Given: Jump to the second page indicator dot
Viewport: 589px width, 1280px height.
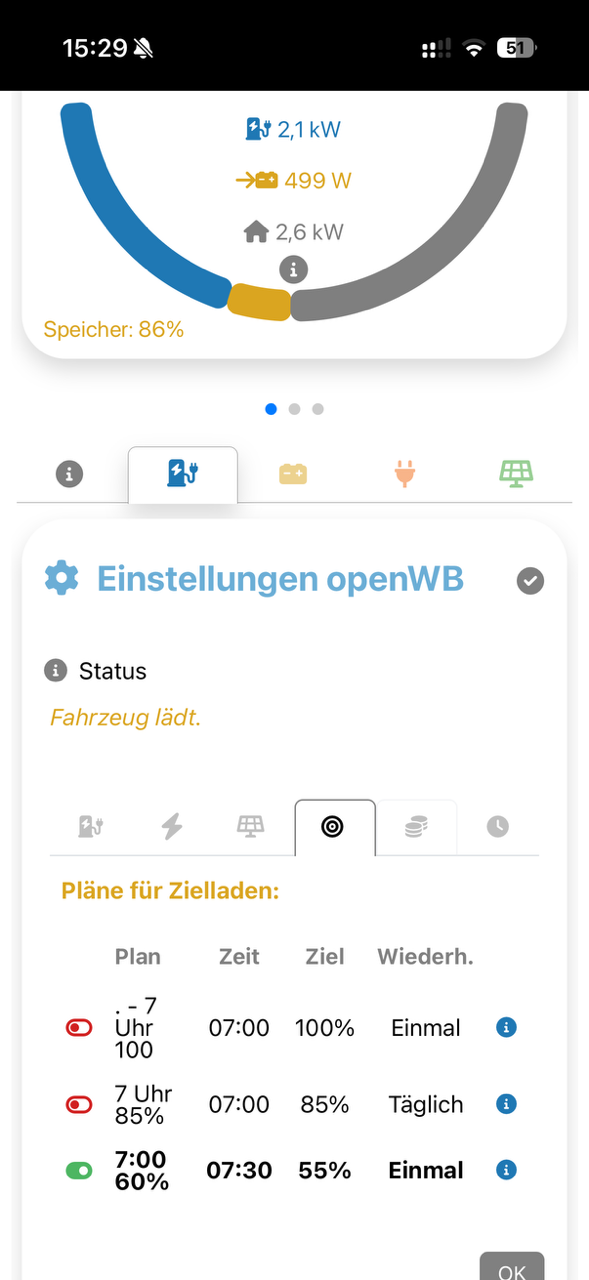Looking at the screenshot, I should tap(294, 409).
